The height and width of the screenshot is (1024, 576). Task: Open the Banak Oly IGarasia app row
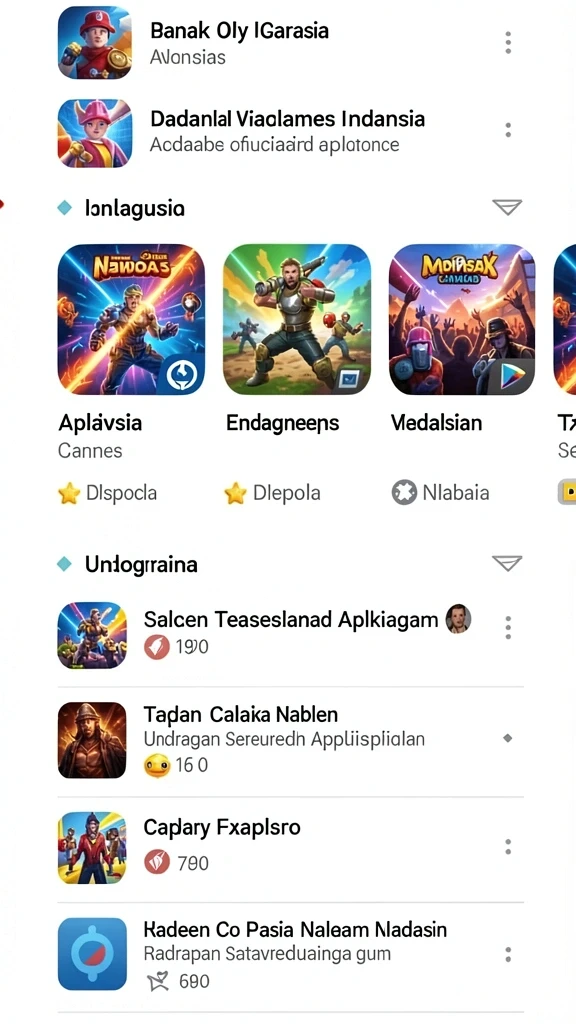(291, 43)
